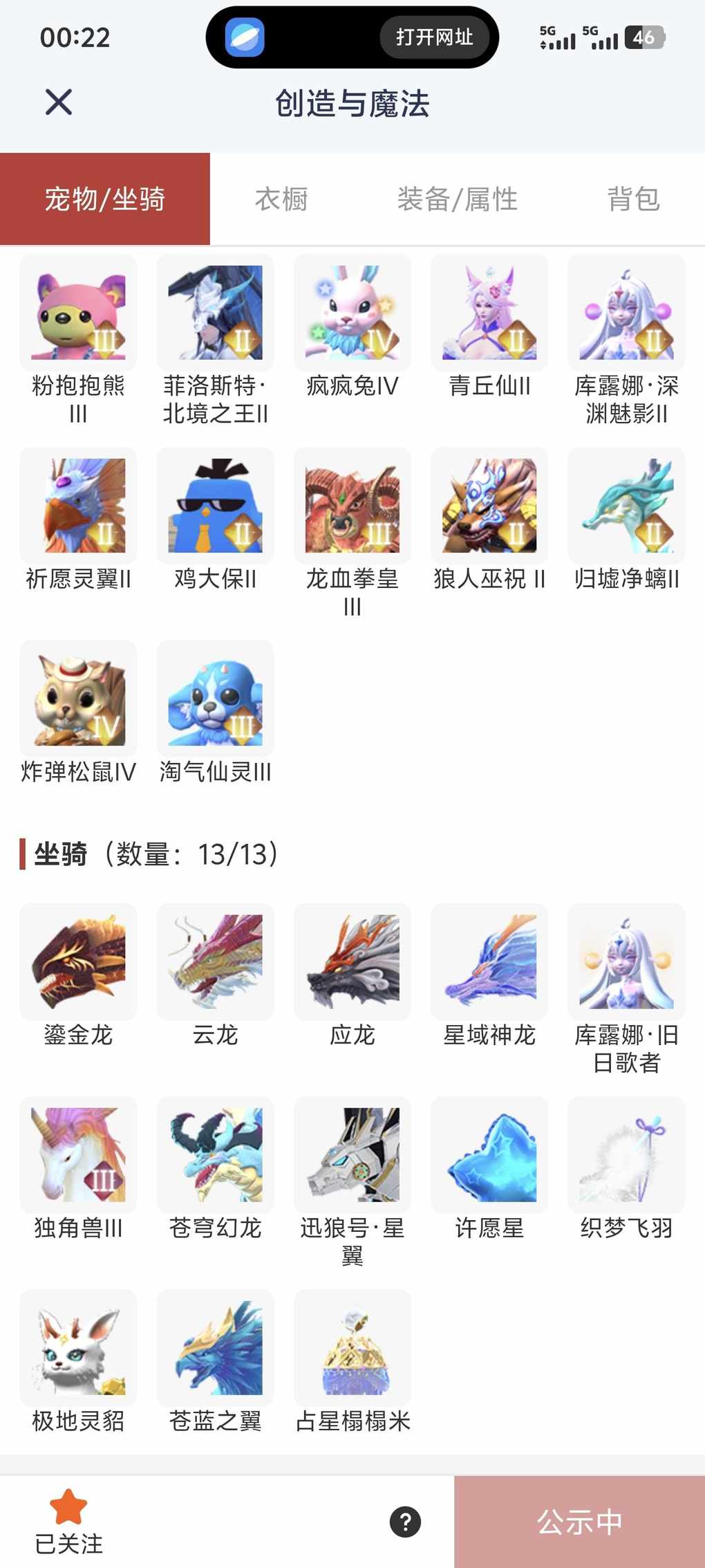
Task: Open the 占星榻榻米 mount tile
Action: [352, 1347]
